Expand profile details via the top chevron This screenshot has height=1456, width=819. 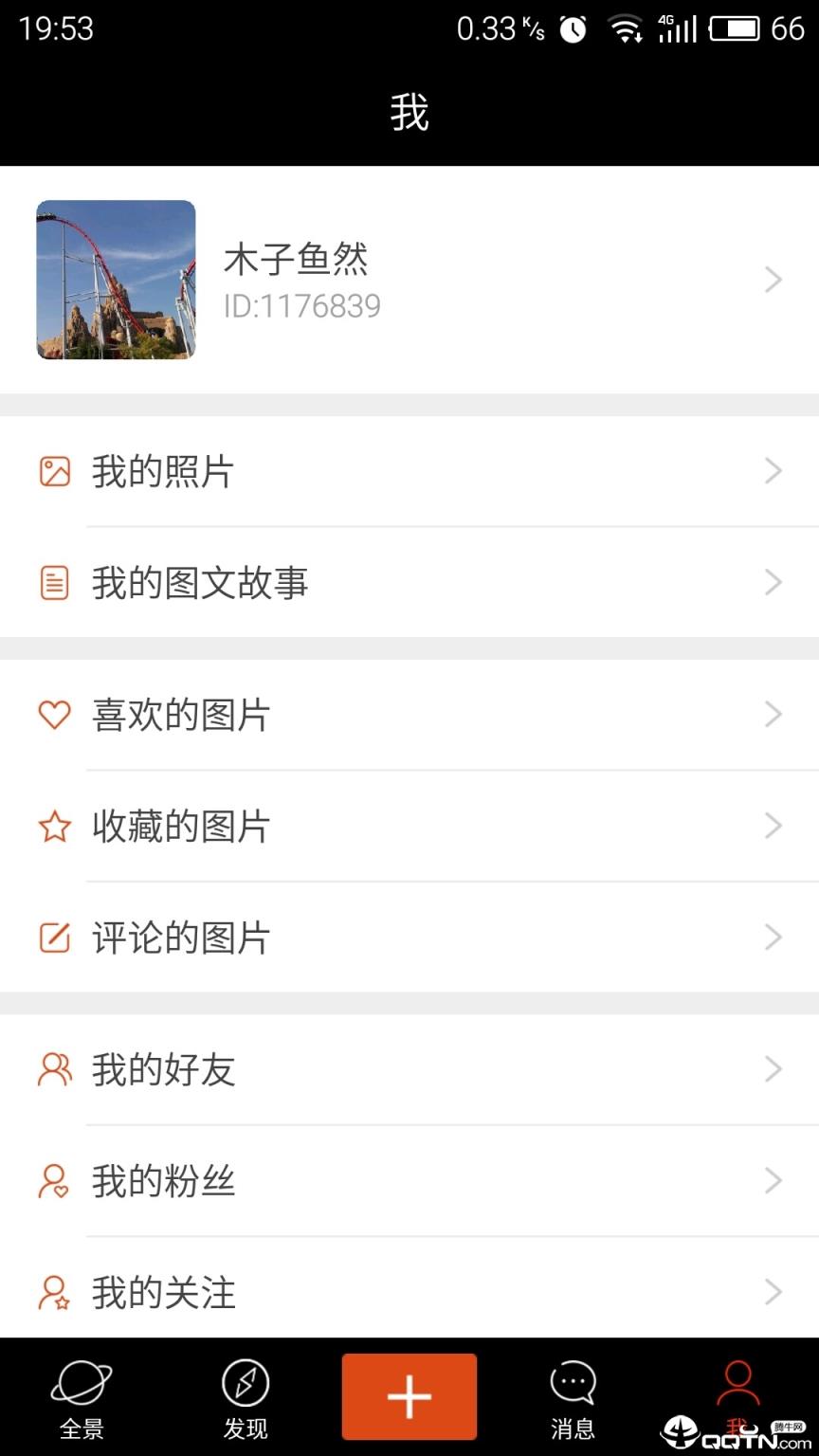click(x=773, y=280)
